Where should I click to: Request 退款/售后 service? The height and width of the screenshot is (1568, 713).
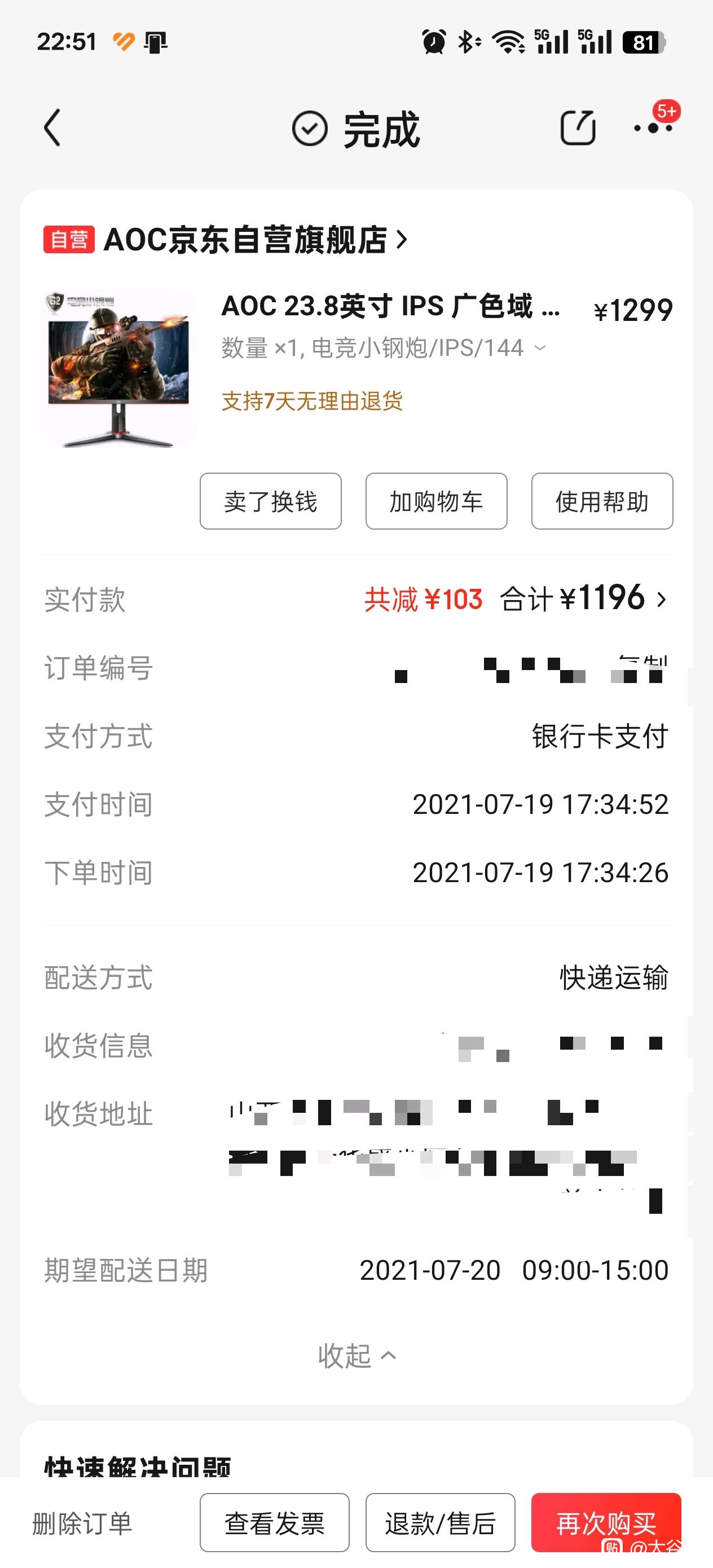(440, 1523)
